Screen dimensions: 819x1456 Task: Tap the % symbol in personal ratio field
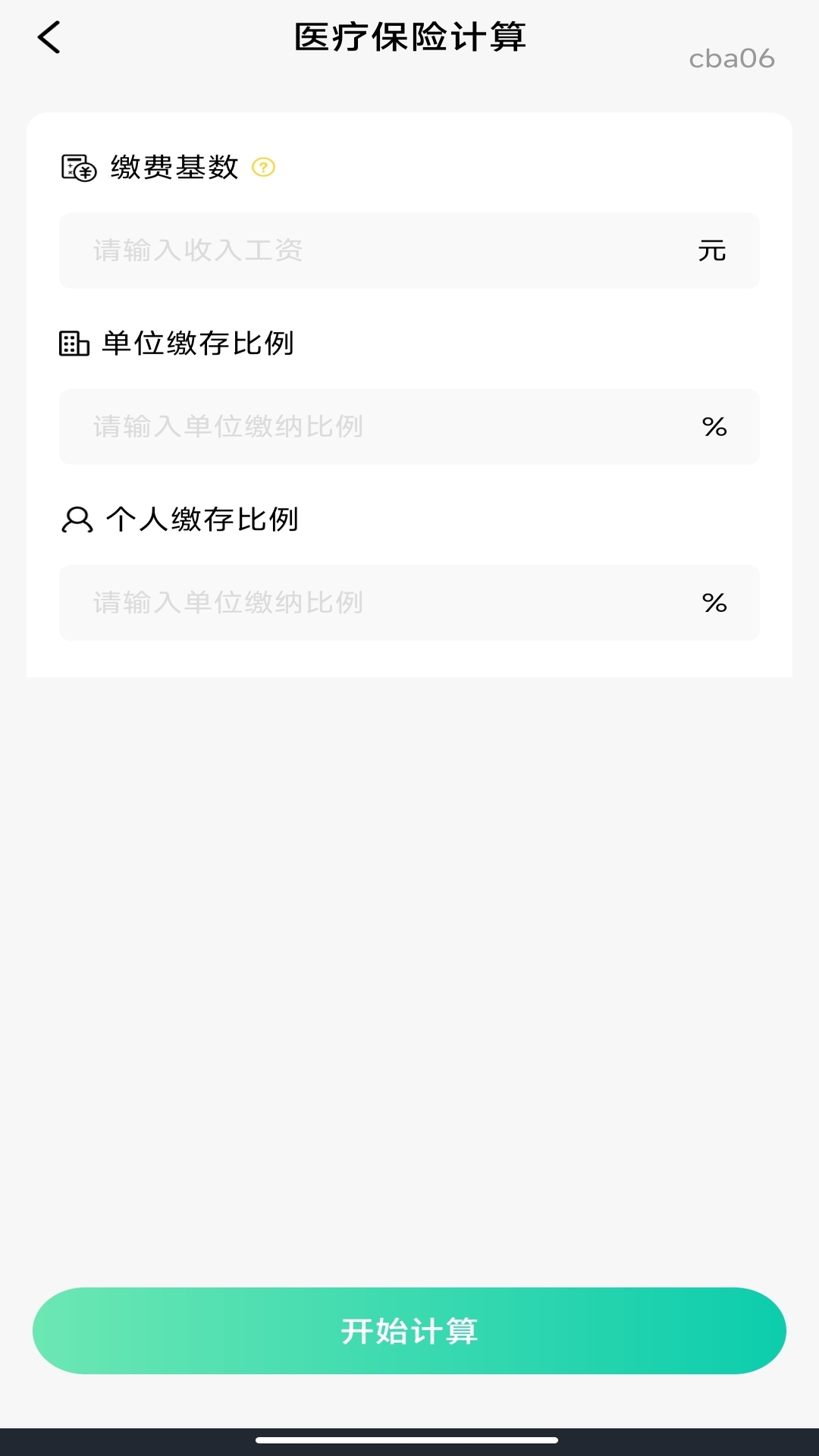[x=714, y=603]
